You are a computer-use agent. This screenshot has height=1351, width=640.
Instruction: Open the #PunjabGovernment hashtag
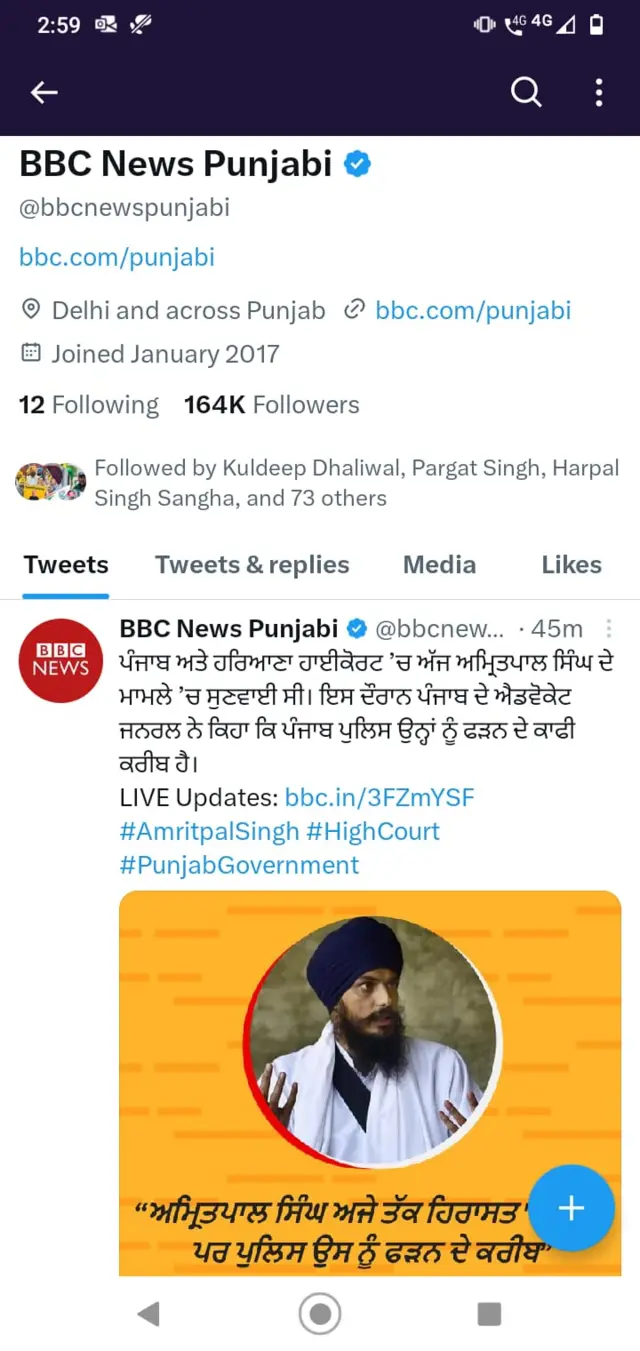pyautogui.click(x=239, y=865)
